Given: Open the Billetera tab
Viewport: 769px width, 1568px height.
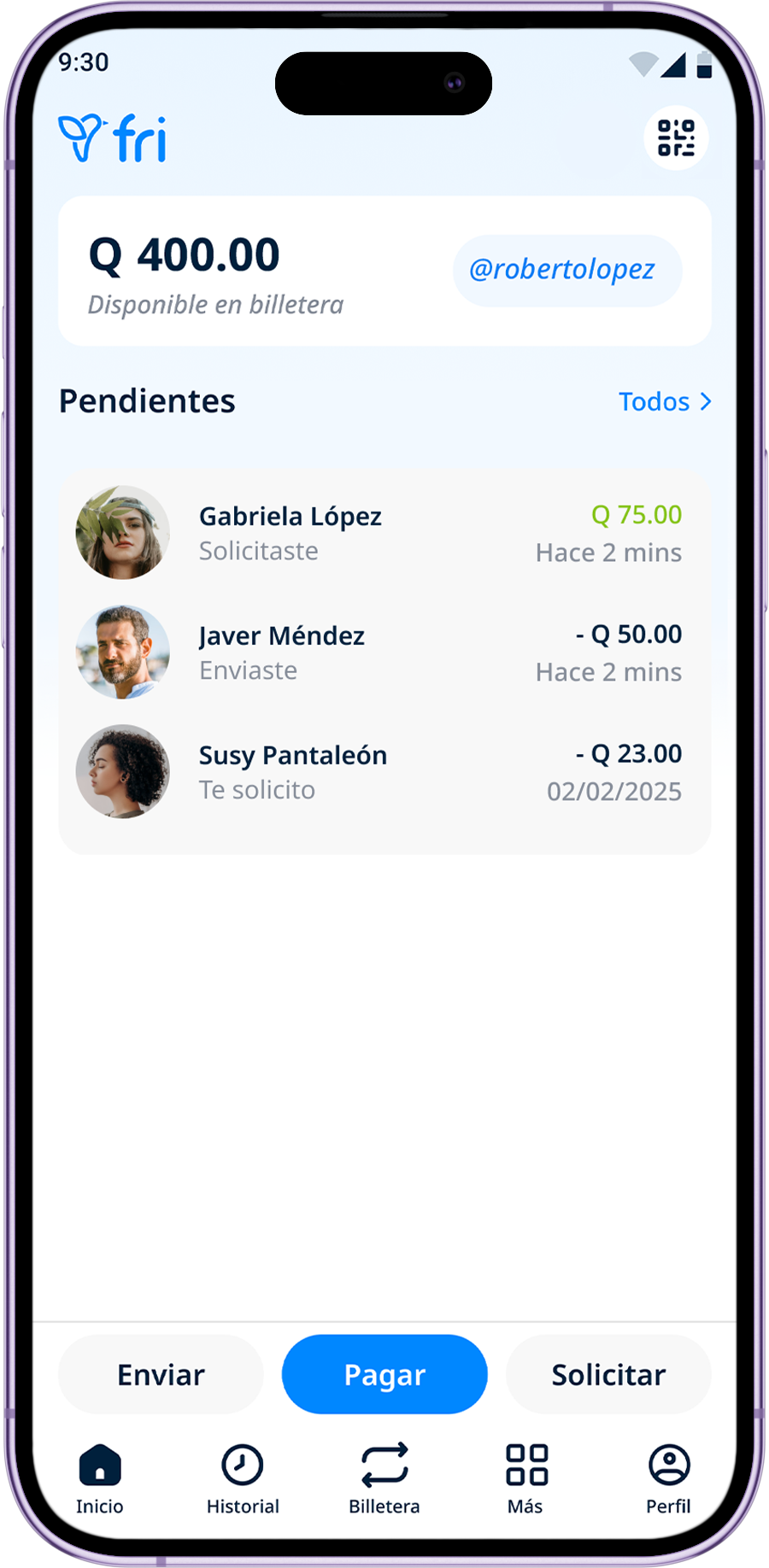Looking at the screenshot, I should [384, 1478].
